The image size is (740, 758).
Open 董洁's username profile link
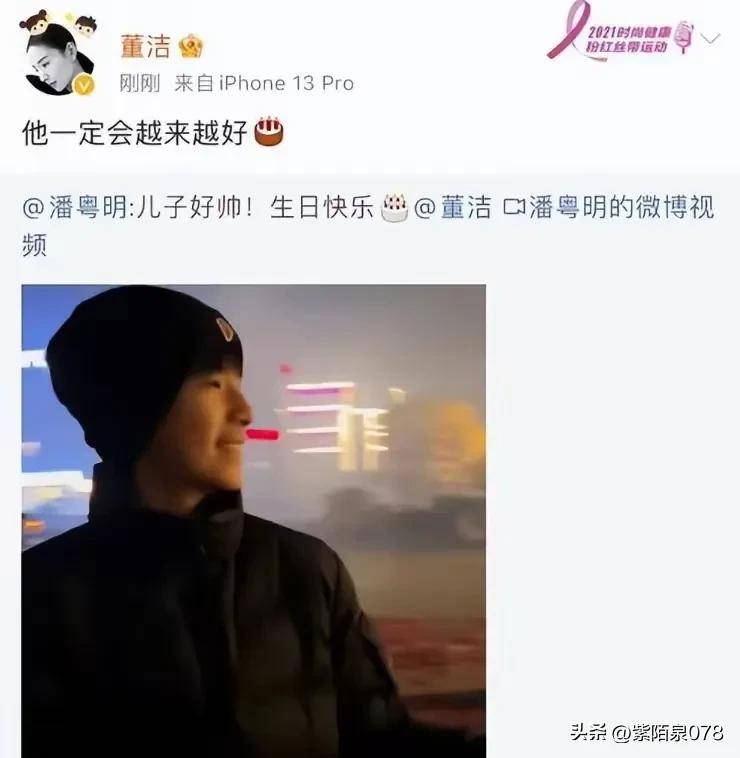145,45
